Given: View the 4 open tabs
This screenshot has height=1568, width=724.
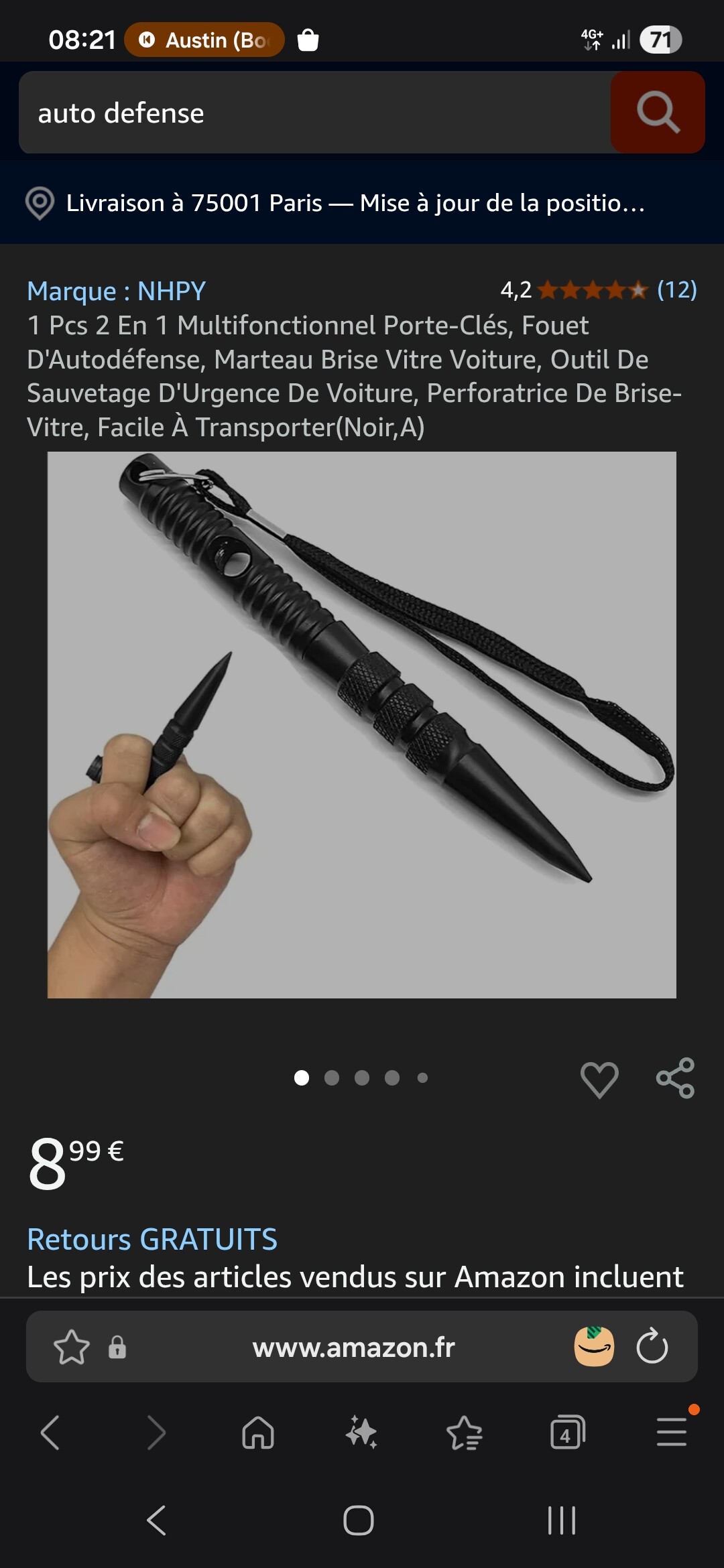Looking at the screenshot, I should click(x=567, y=1433).
